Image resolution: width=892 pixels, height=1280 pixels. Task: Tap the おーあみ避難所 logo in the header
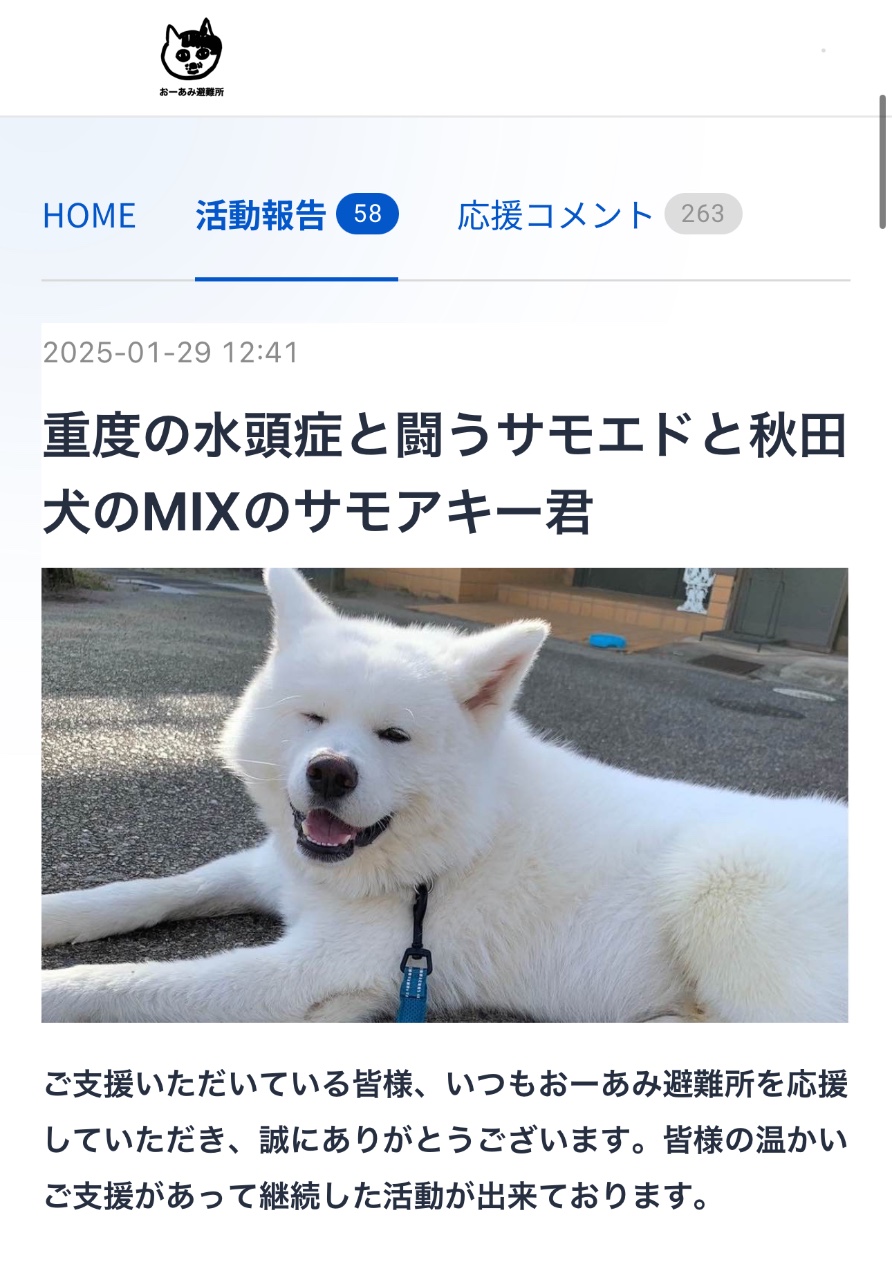click(191, 58)
